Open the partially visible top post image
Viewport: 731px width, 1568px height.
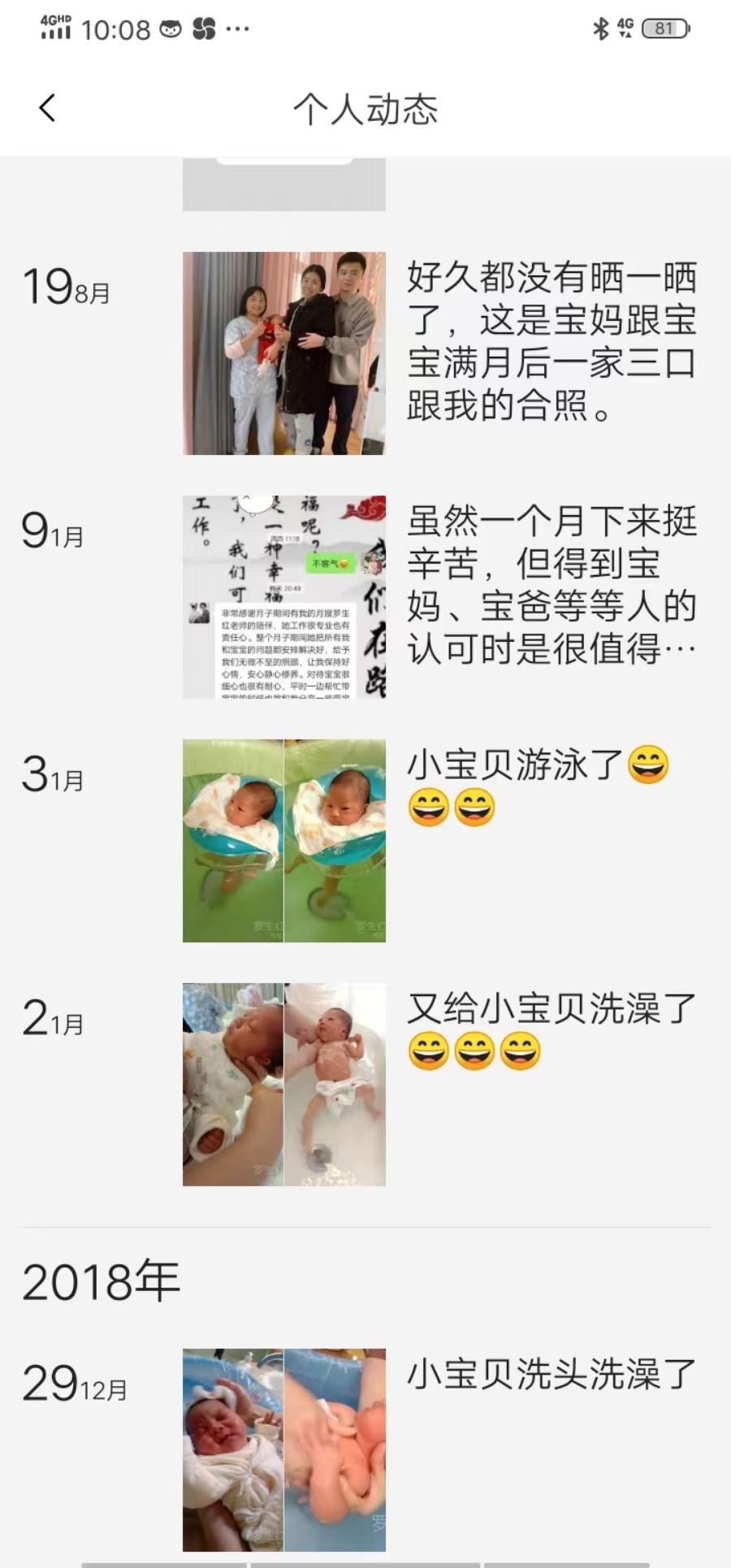(283, 185)
